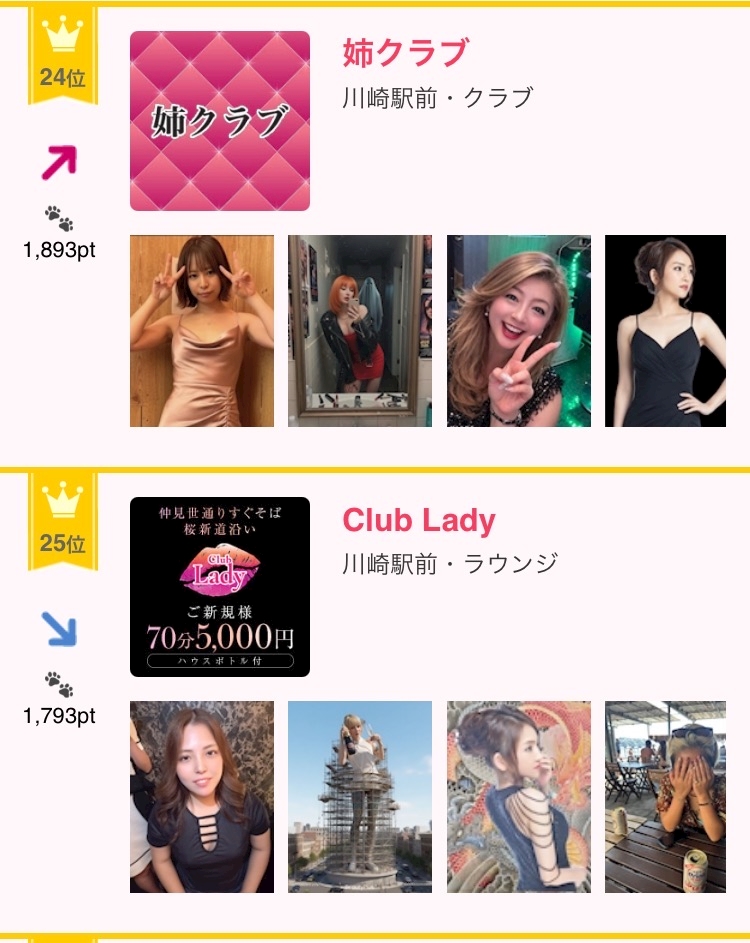Viewport: 750px width, 943px height.
Task: Open the Club Lady photo with the black top
Action: 202,796
